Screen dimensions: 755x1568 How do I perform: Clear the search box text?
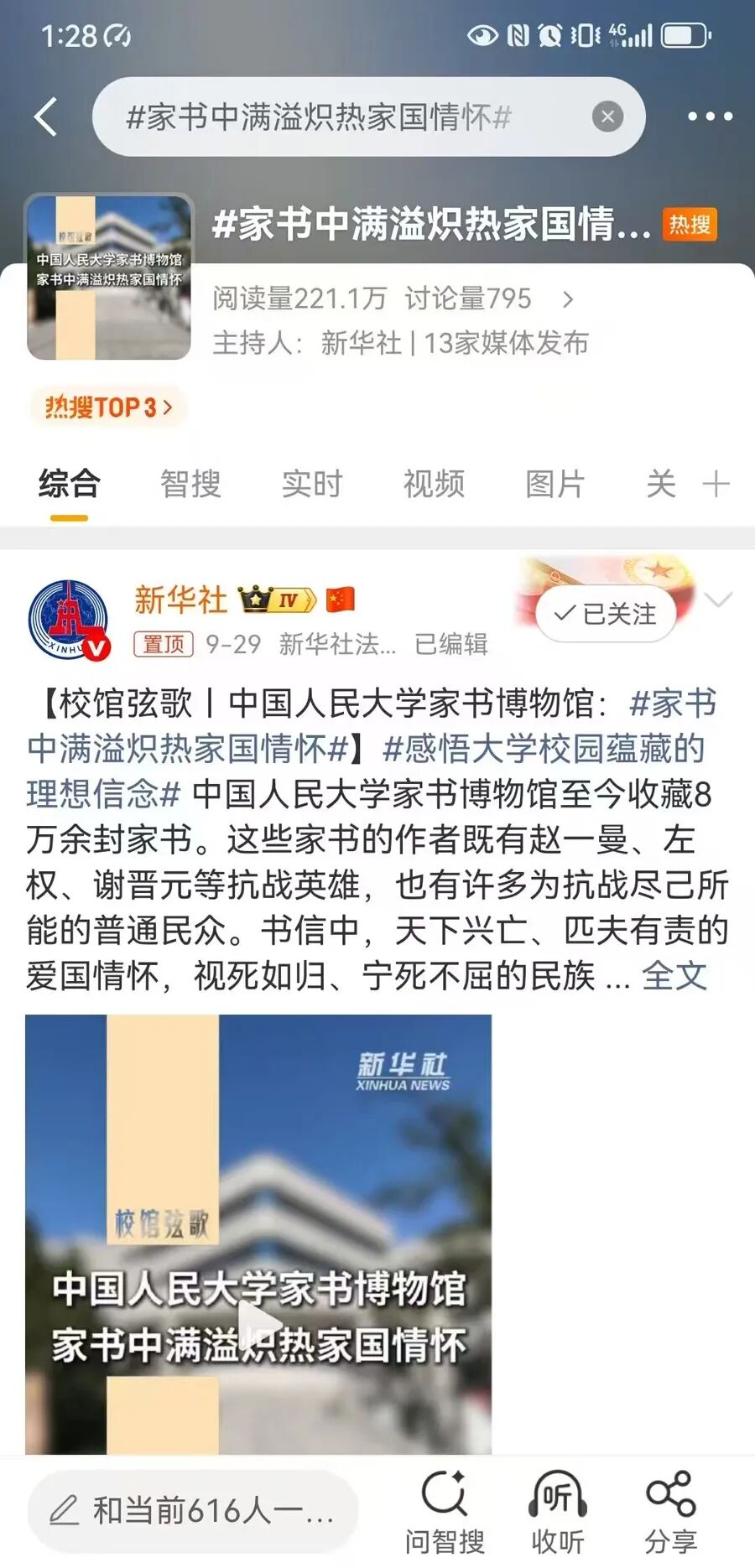(607, 117)
